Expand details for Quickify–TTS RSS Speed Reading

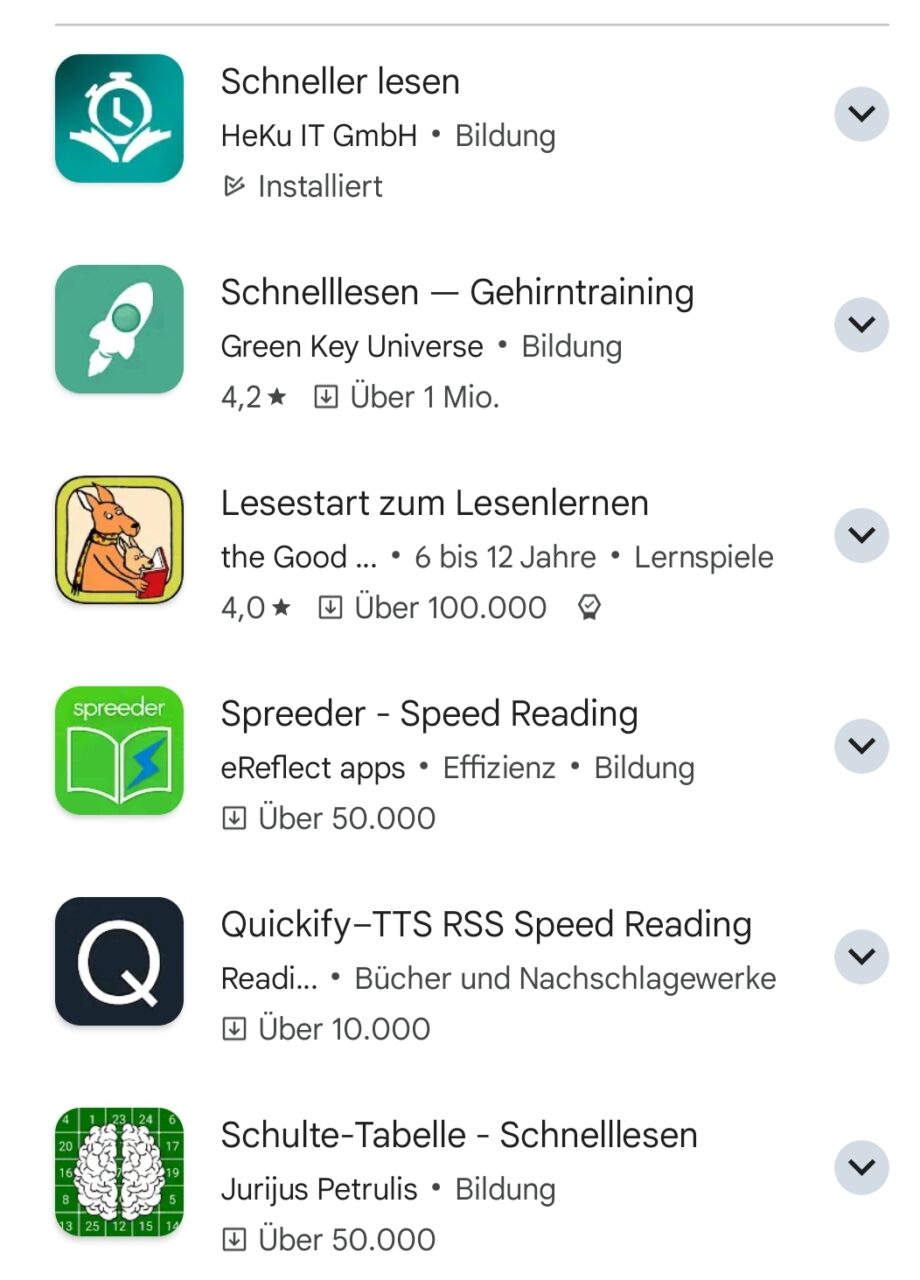861,957
